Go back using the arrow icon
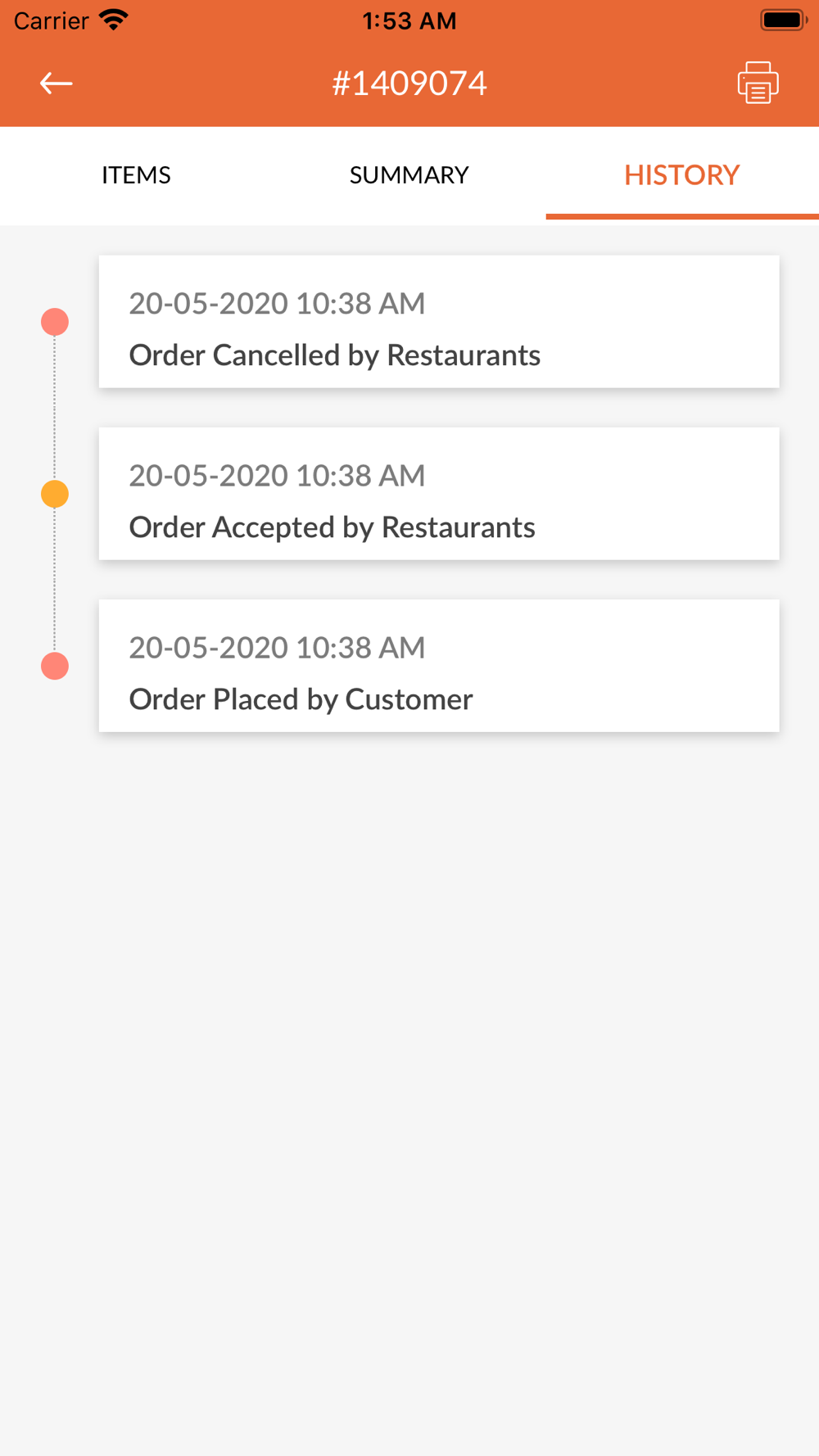The image size is (819, 1456). coord(56,83)
